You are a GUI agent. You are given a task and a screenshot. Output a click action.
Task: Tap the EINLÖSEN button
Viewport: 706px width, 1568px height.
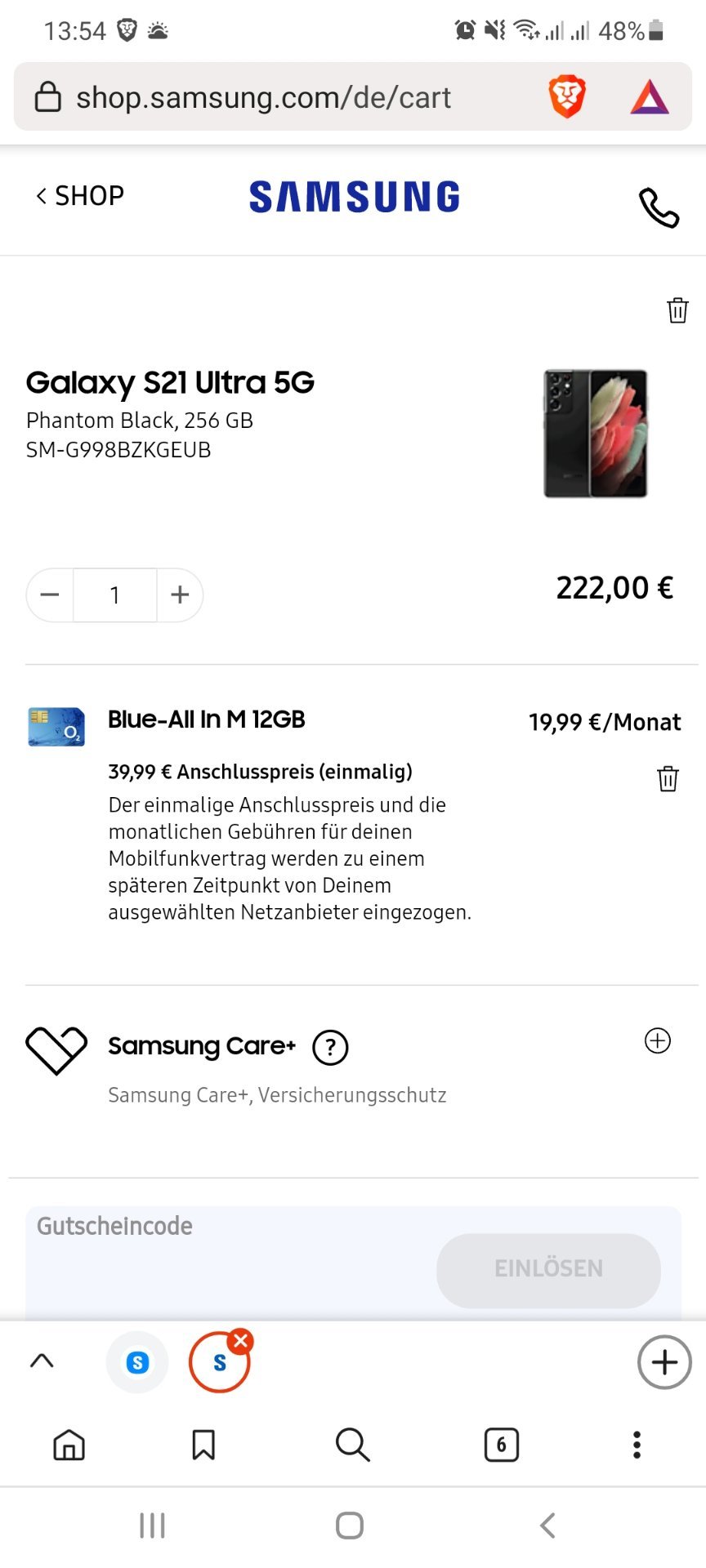point(548,1269)
